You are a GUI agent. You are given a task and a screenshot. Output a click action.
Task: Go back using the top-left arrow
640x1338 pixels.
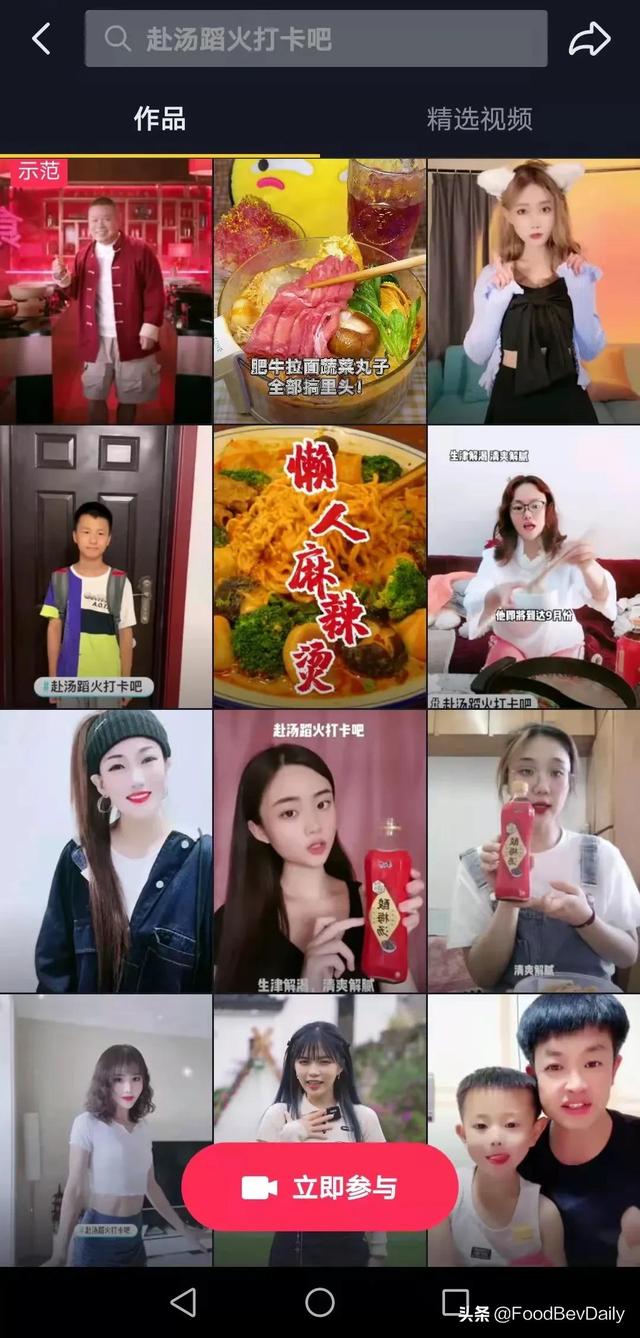(x=41, y=39)
